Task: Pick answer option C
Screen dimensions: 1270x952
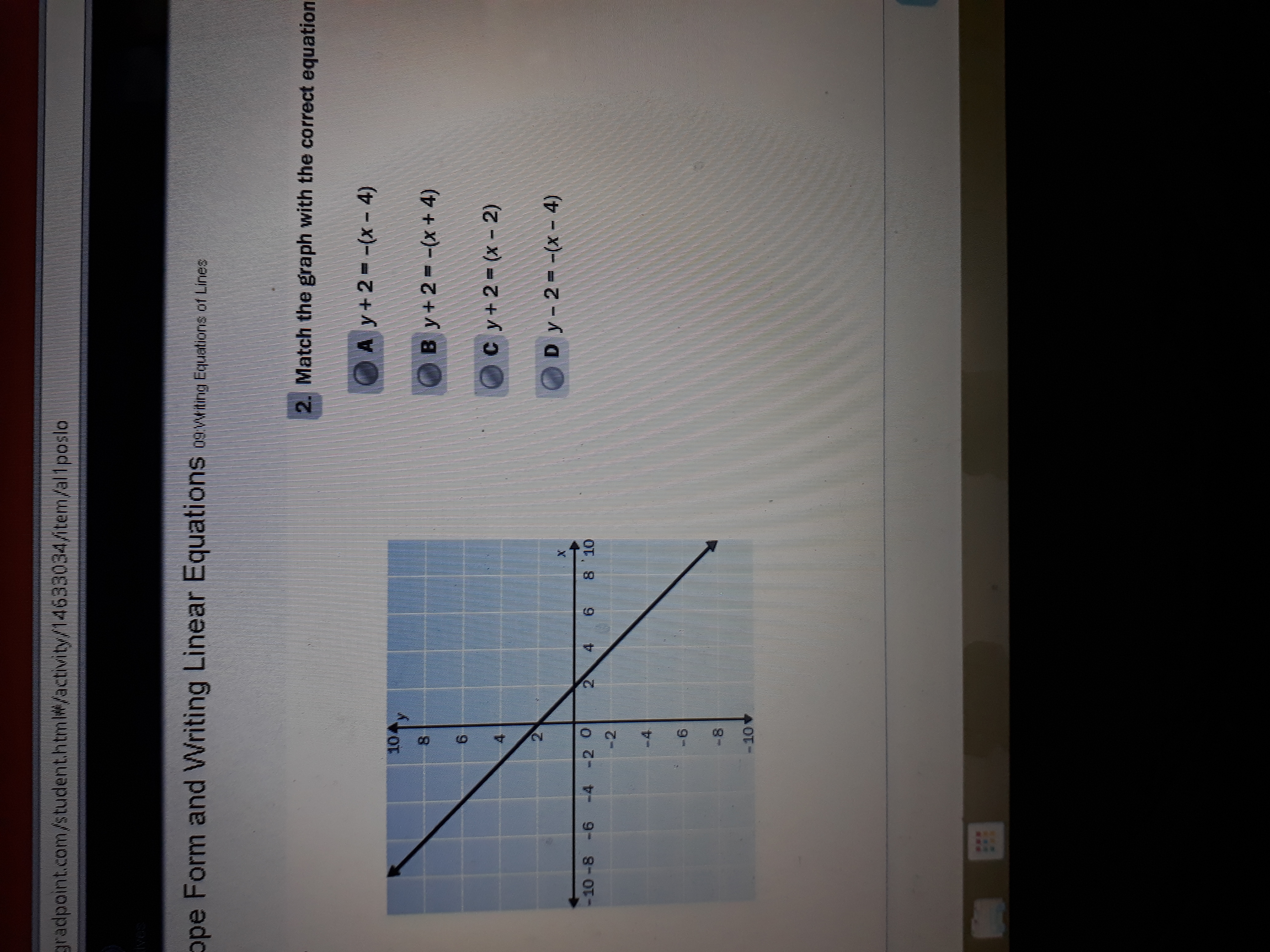Action: 491,377
